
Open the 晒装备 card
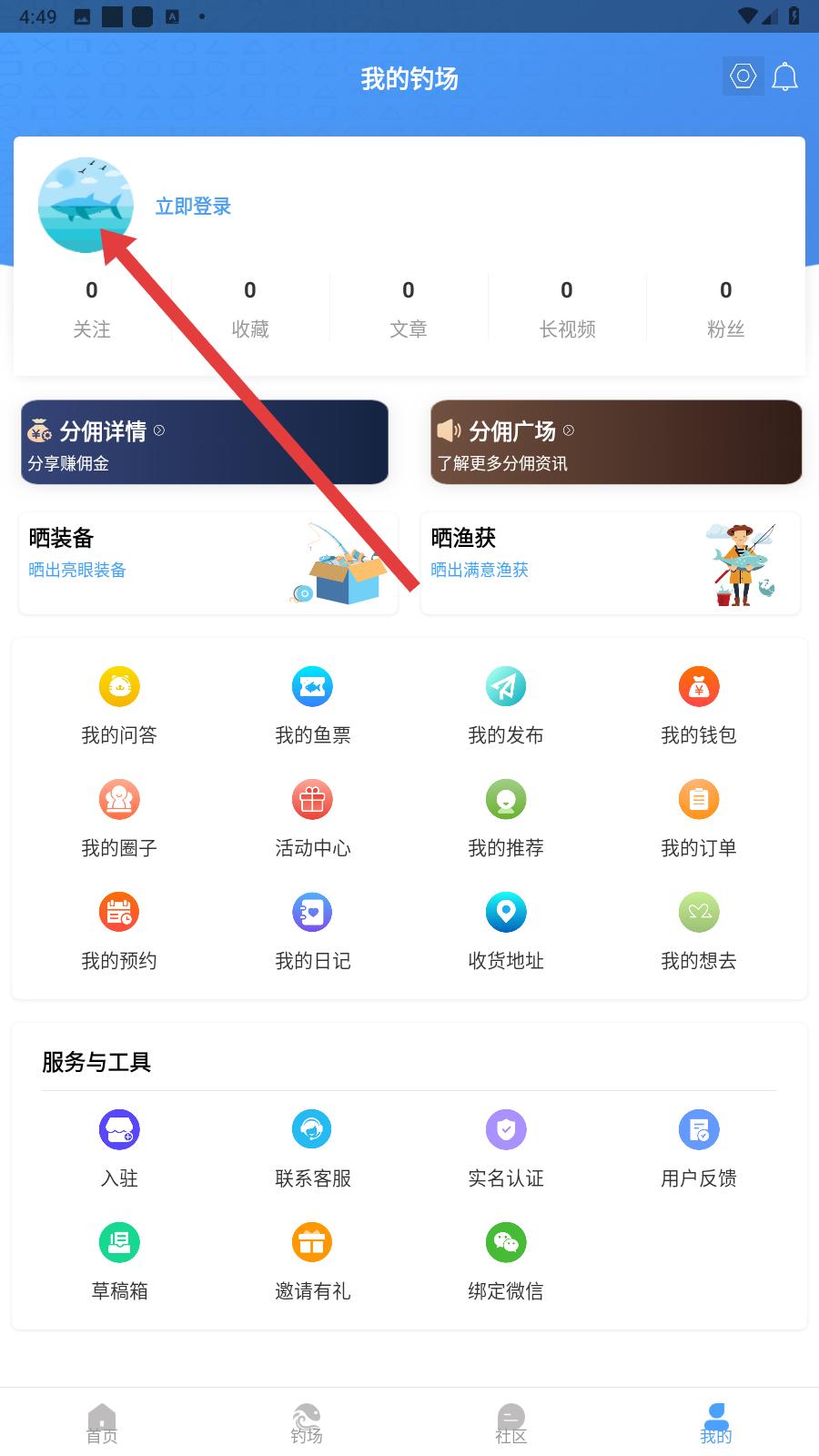coord(208,563)
